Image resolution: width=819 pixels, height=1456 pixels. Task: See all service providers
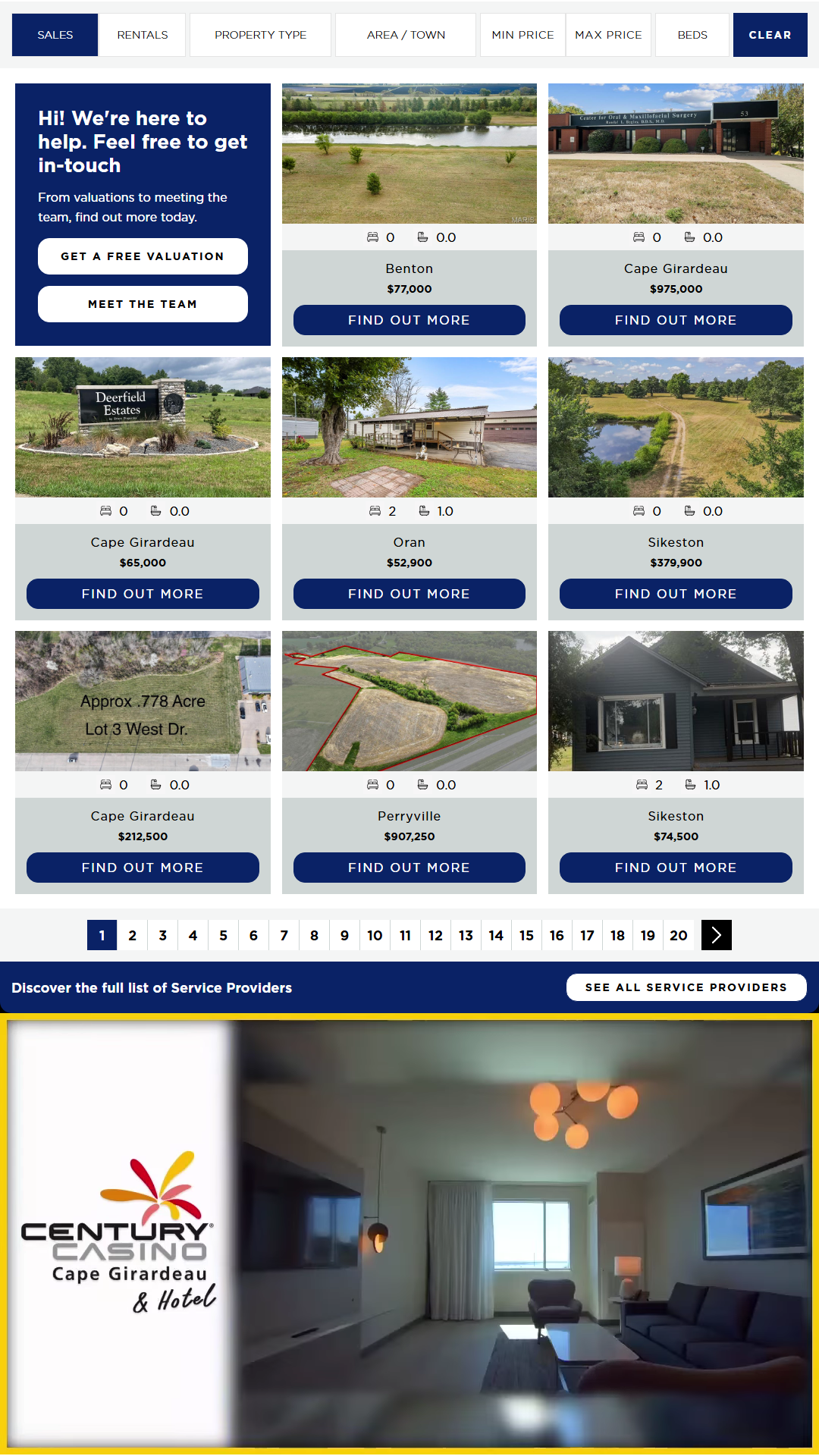(x=686, y=987)
